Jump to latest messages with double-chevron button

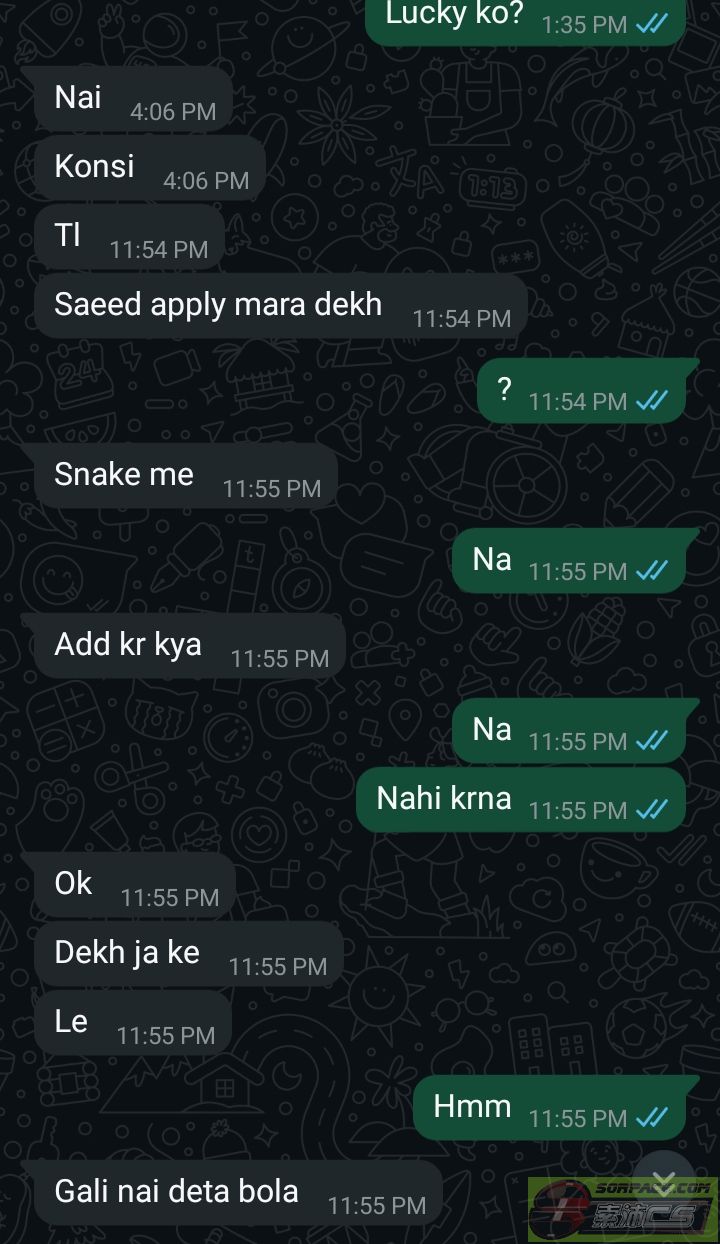[x=664, y=1176]
